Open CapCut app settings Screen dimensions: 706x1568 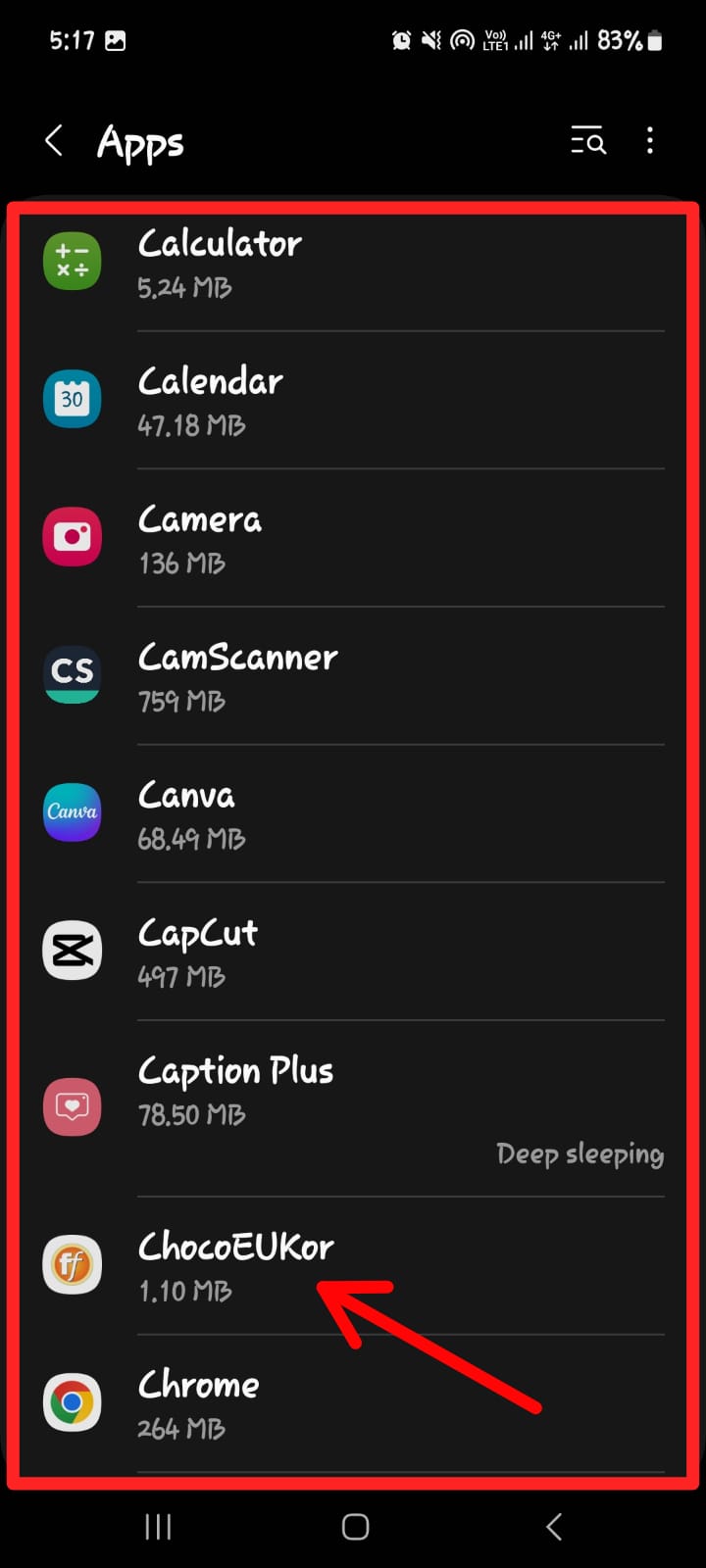click(x=353, y=952)
